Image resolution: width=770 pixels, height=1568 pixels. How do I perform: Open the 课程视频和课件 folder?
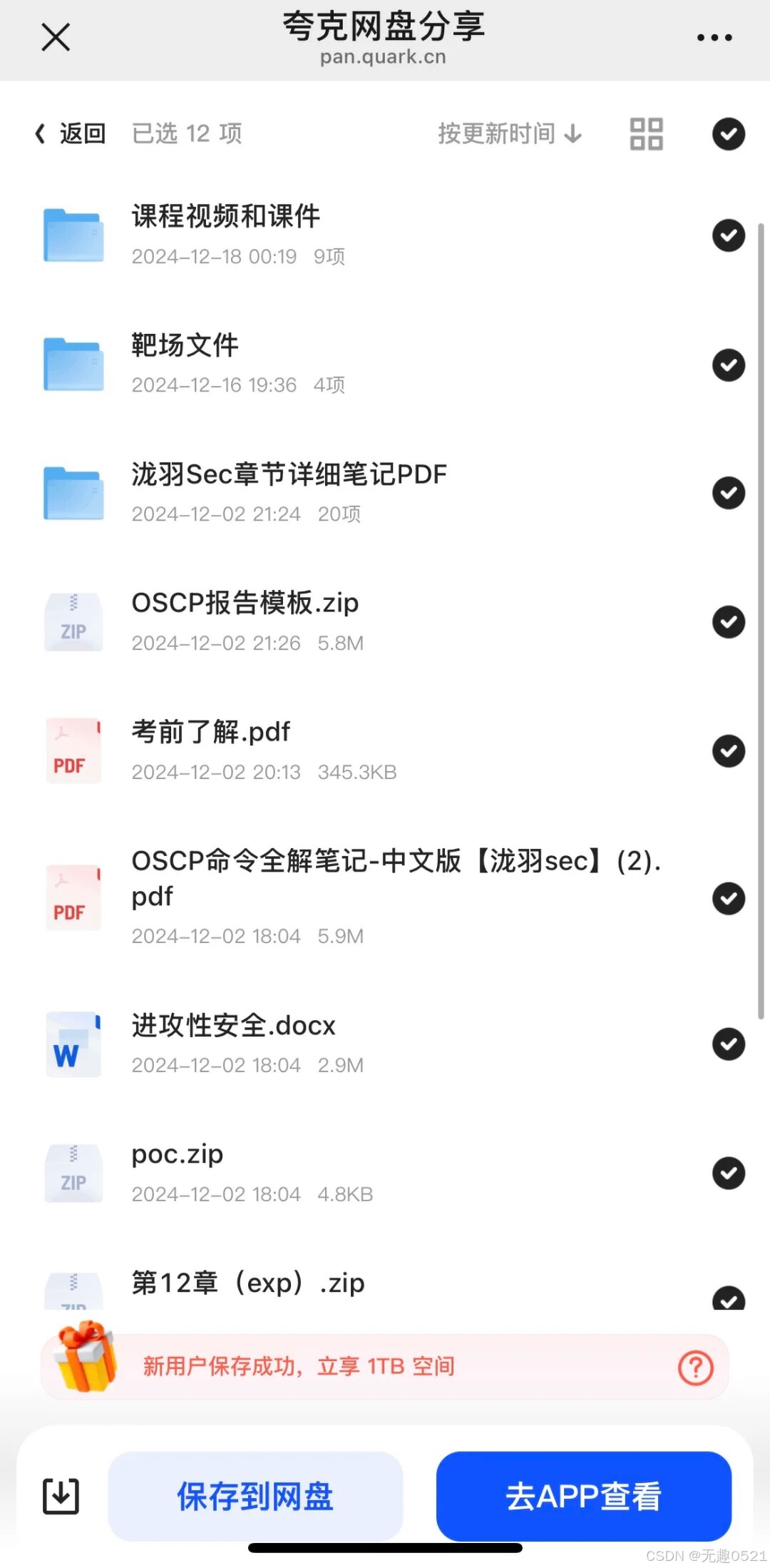click(x=225, y=217)
